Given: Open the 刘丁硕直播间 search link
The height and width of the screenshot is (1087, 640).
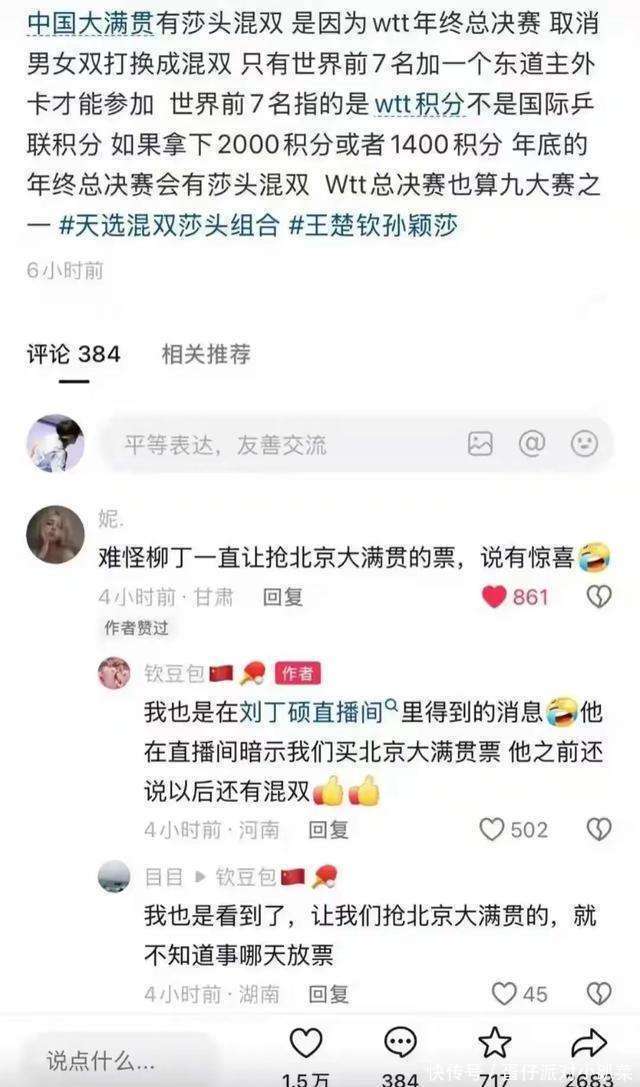Looking at the screenshot, I should pos(313,712).
